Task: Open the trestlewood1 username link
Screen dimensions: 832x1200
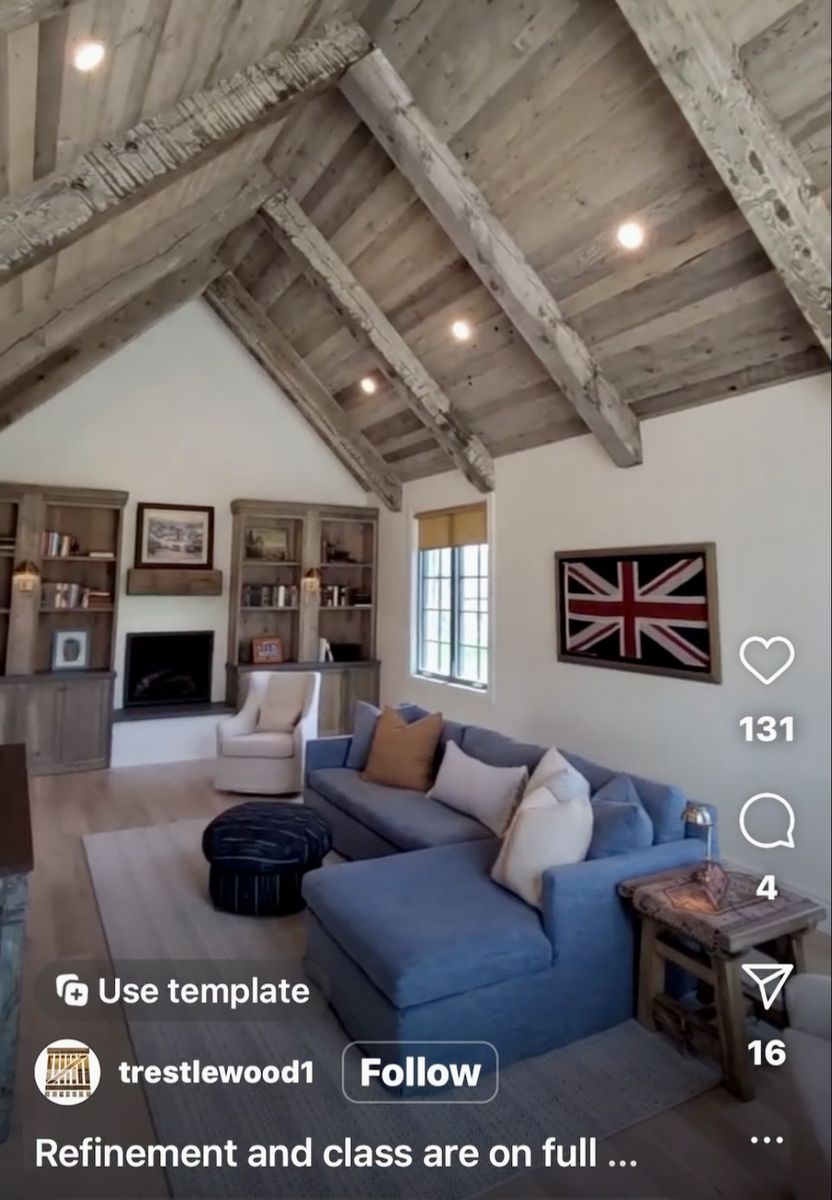Action: 216,1073
